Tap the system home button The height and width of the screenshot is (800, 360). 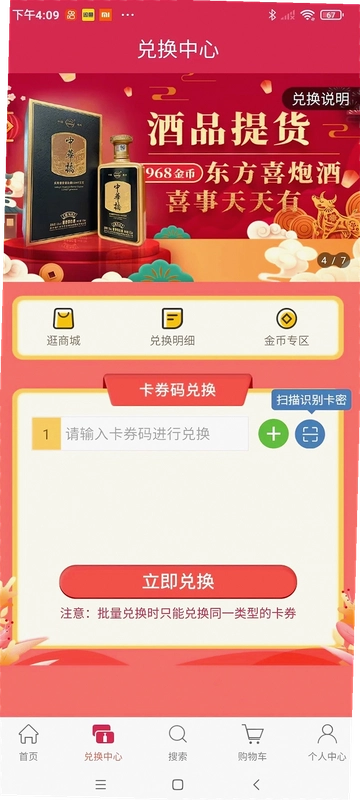[x=177, y=784]
